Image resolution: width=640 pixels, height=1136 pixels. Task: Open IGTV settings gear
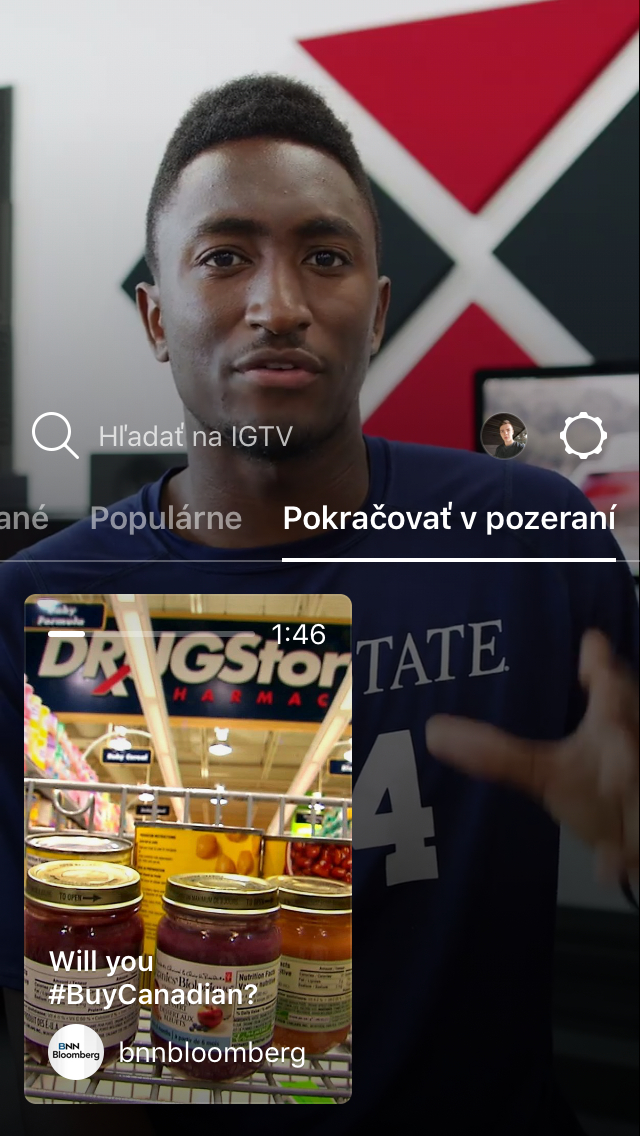pos(583,436)
